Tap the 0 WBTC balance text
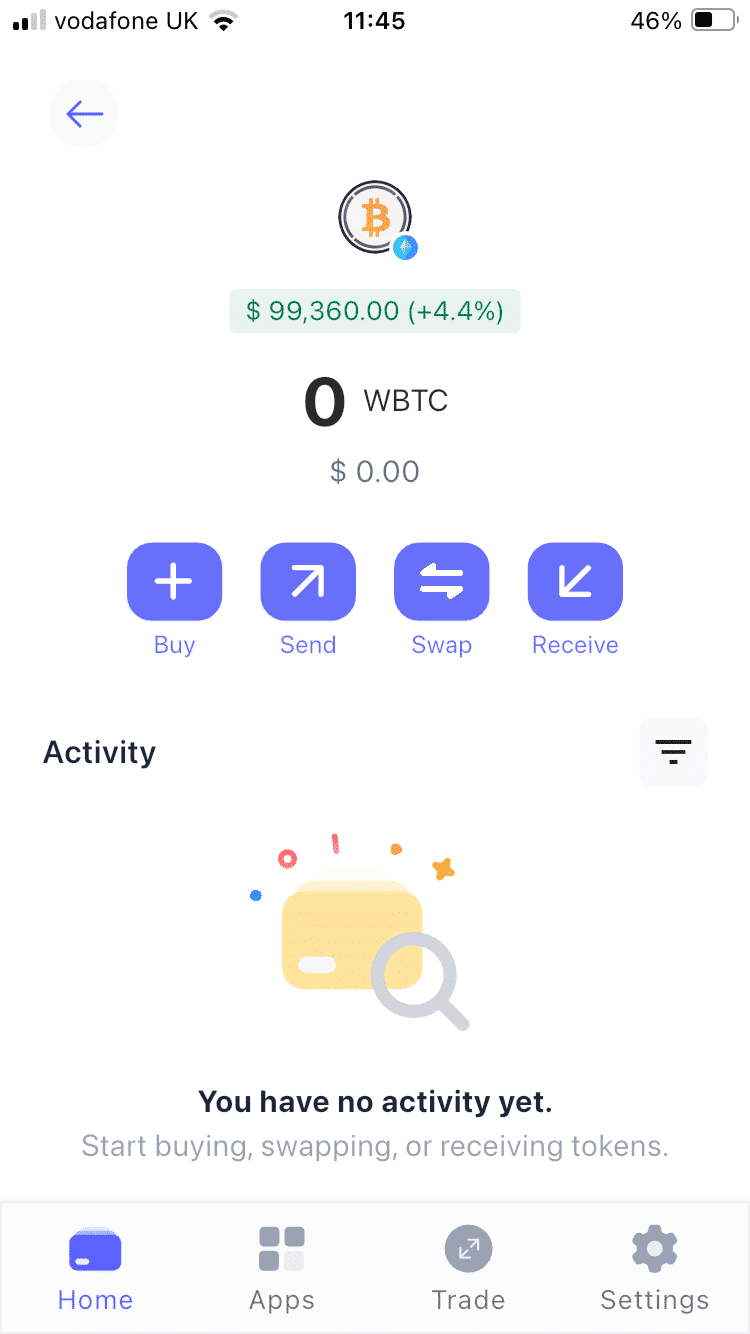Image resolution: width=750 pixels, height=1334 pixels. click(375, 400)
